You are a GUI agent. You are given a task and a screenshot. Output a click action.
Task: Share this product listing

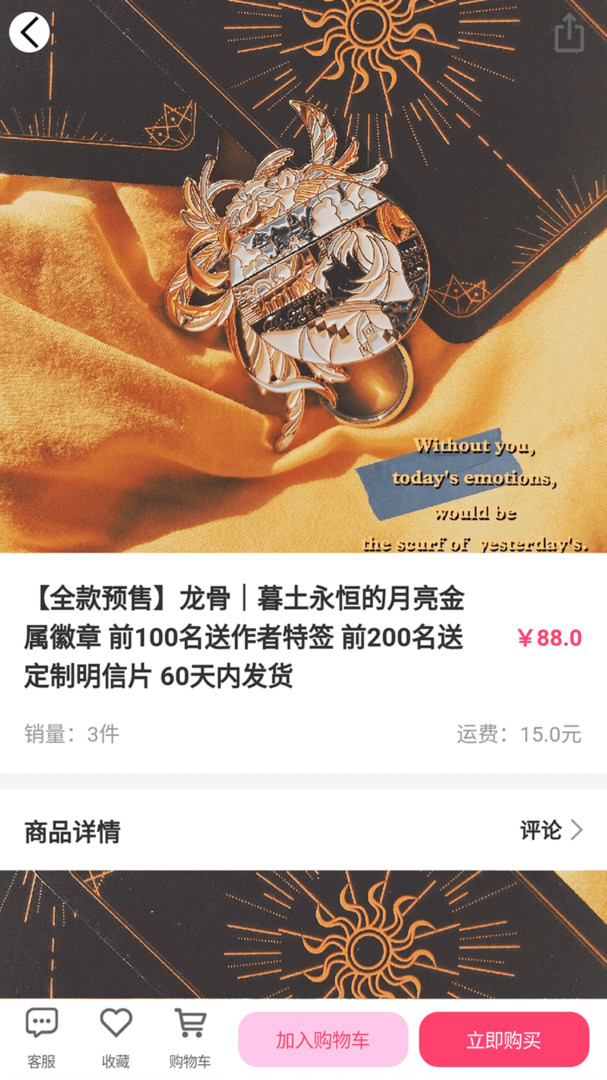click(x=568, y=32)
